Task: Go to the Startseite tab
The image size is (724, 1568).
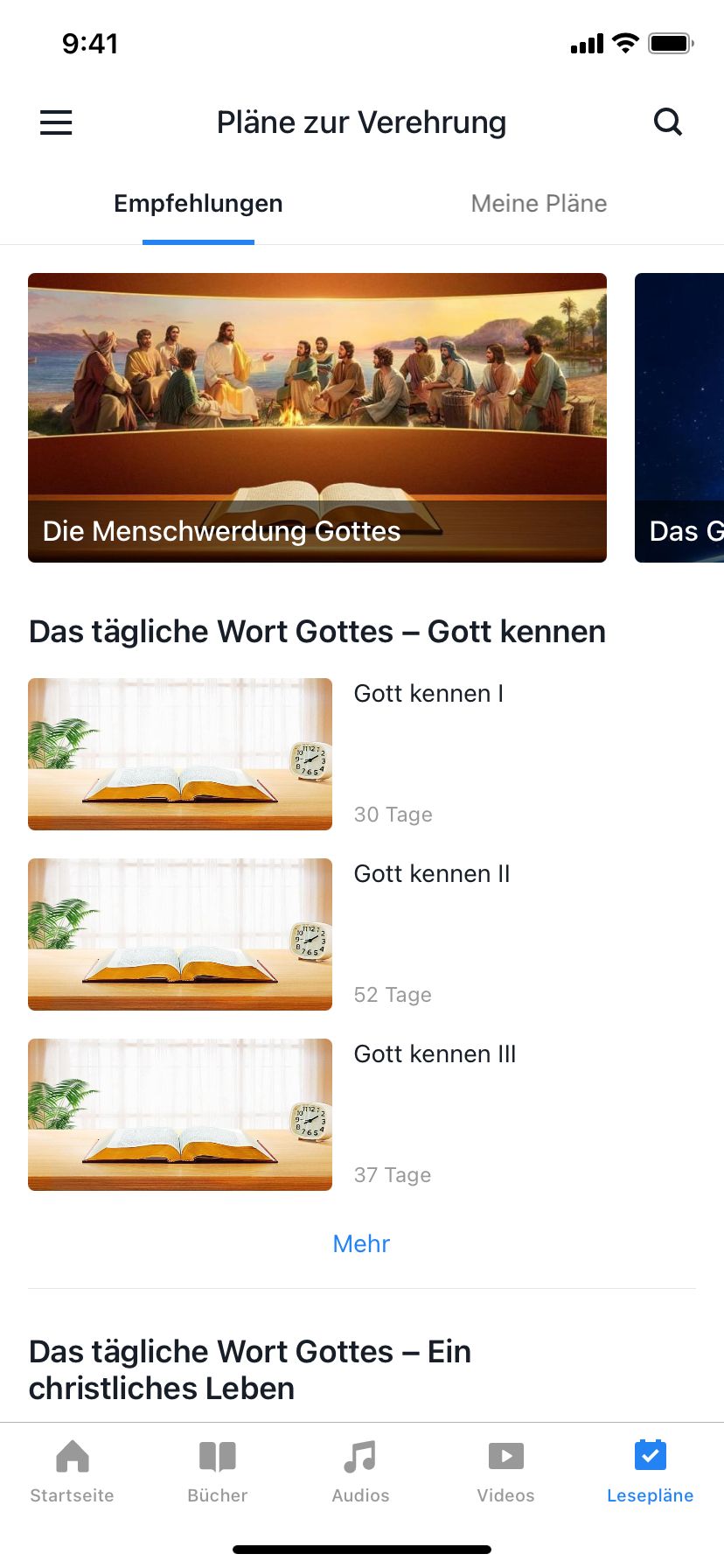Action: click(73, 1472)
